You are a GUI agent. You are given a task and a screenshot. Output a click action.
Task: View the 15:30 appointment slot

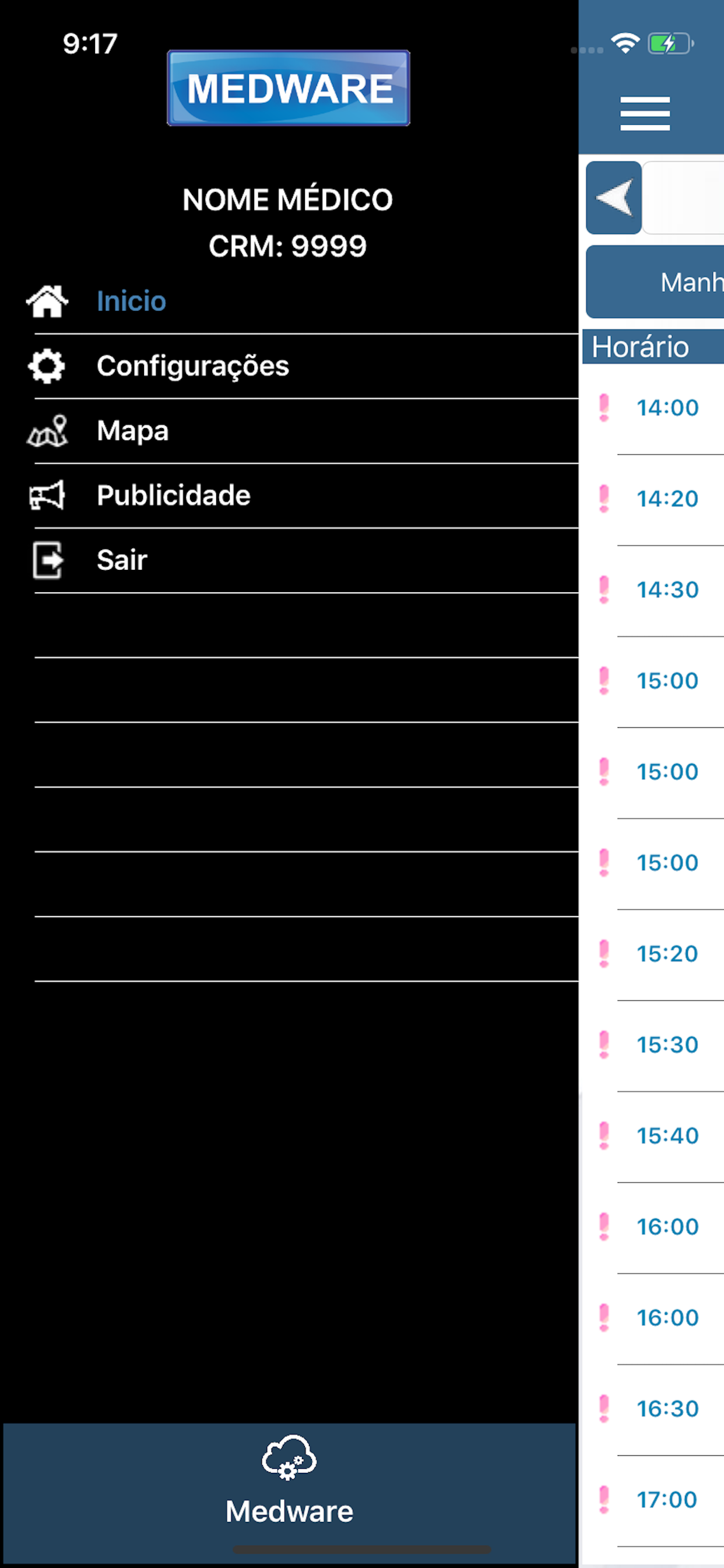[653, 1046]
